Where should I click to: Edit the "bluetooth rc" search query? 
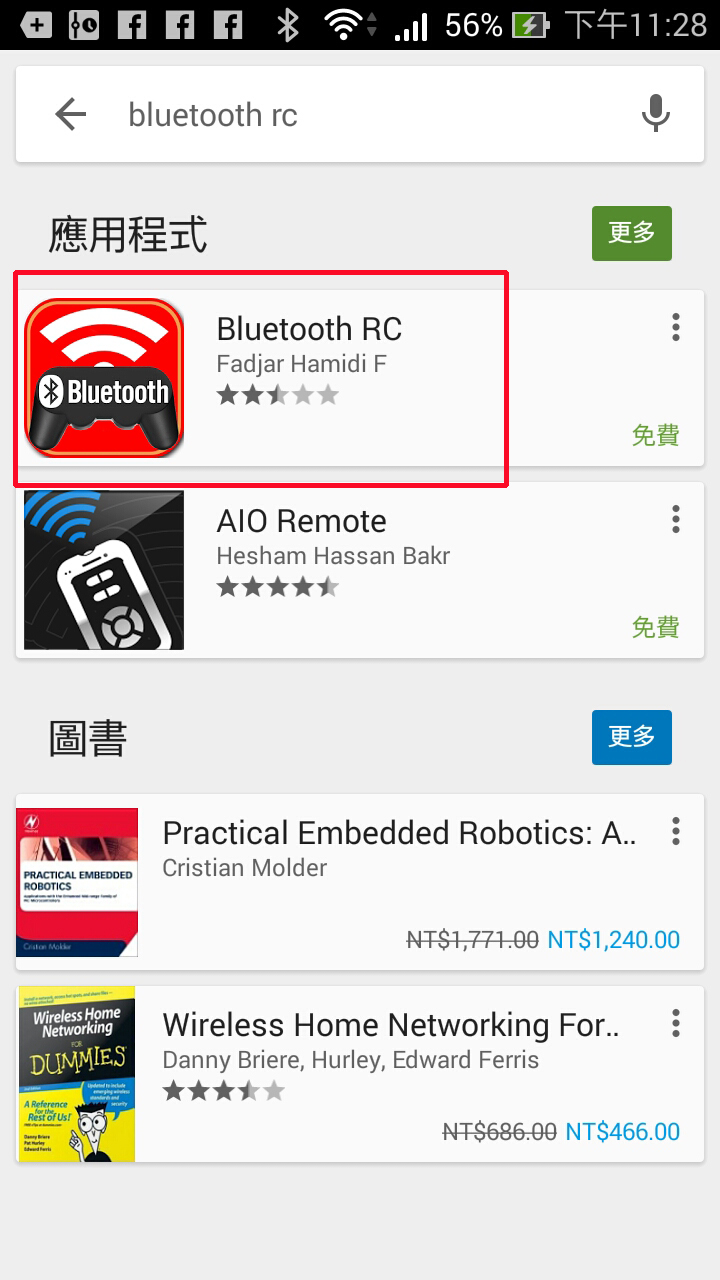(x=370, y=115)
